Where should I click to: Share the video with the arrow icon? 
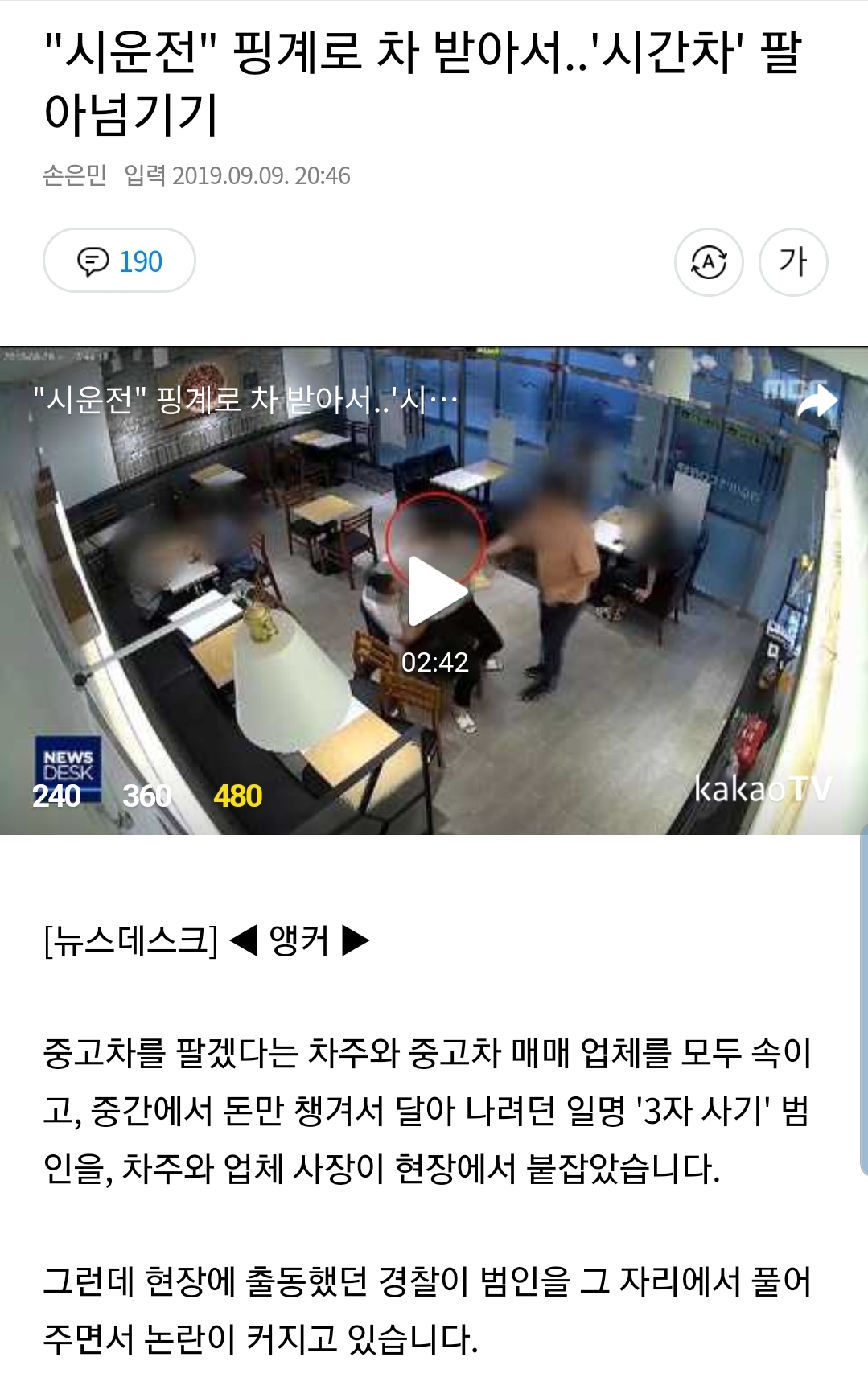click(x=817, y=401)
